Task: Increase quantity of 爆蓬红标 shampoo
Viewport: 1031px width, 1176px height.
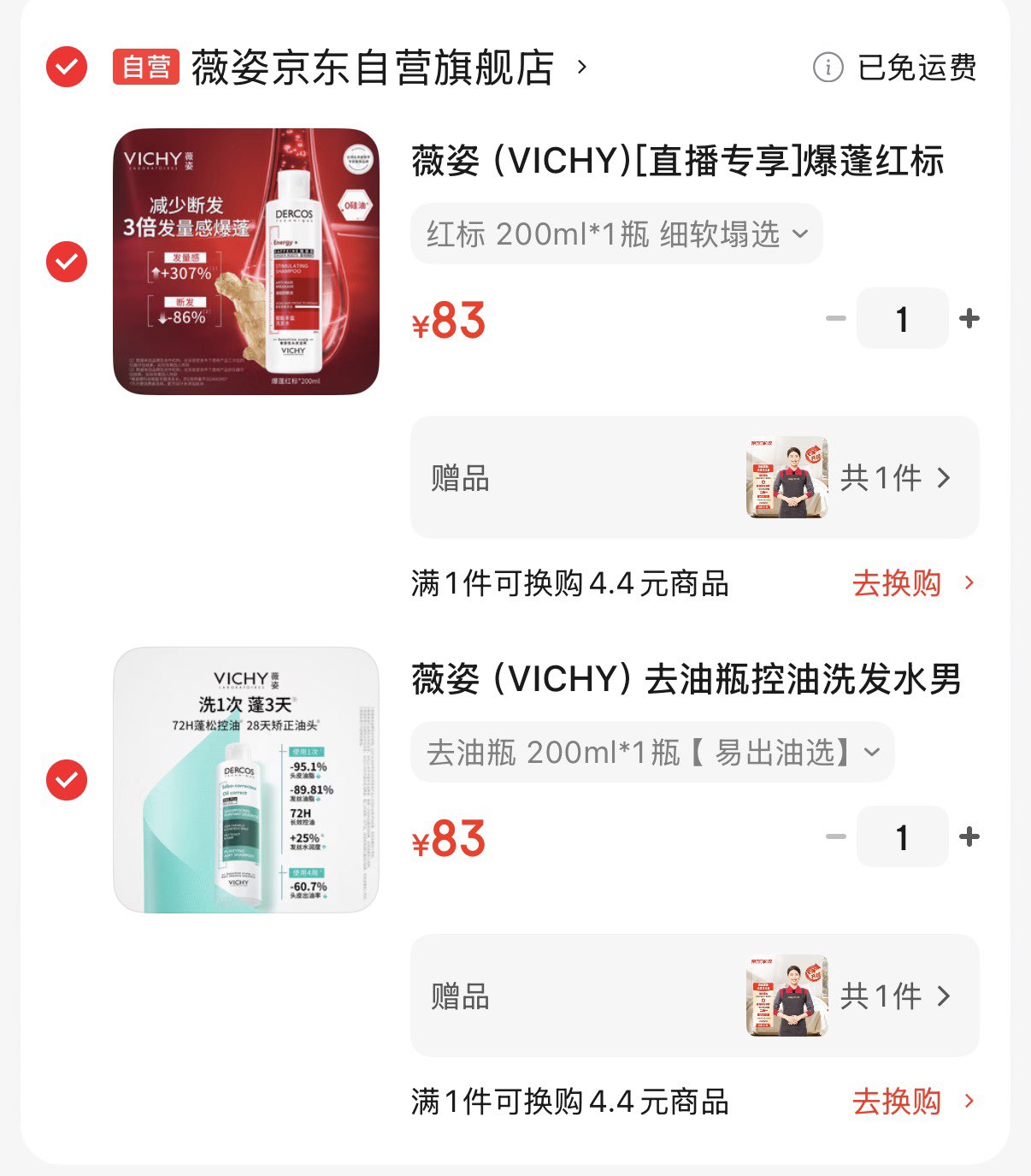Action: tap(969, 319)
